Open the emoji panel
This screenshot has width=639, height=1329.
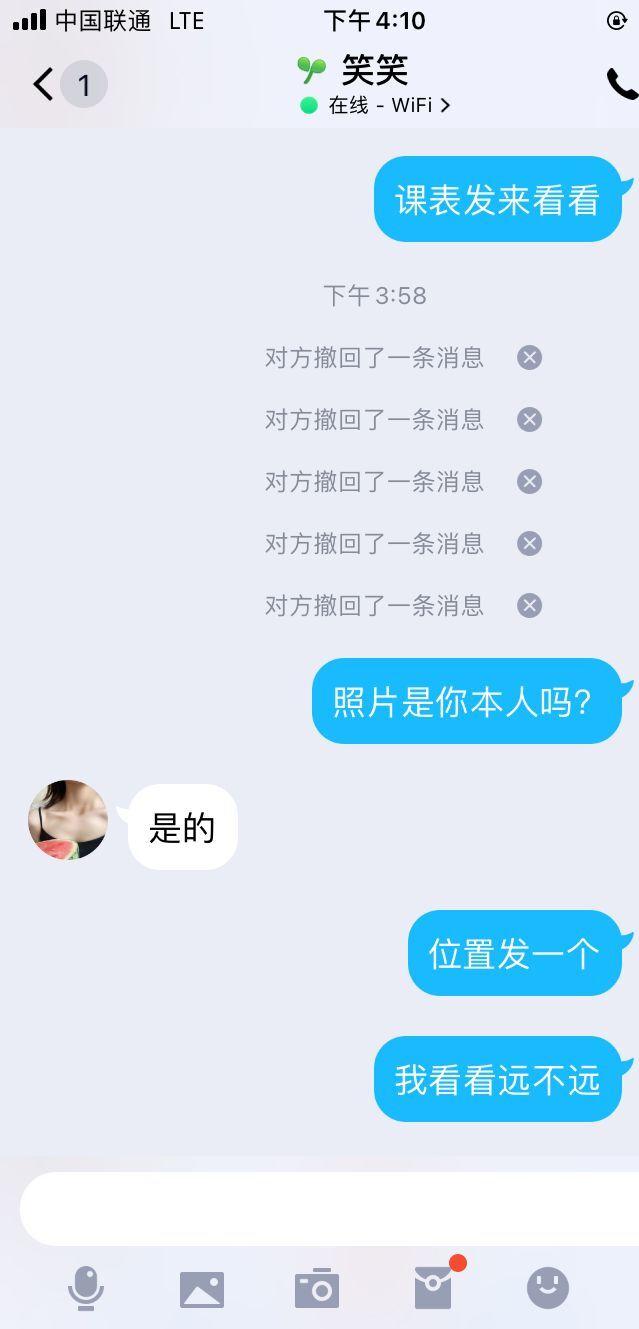[x=547, y=1288]
